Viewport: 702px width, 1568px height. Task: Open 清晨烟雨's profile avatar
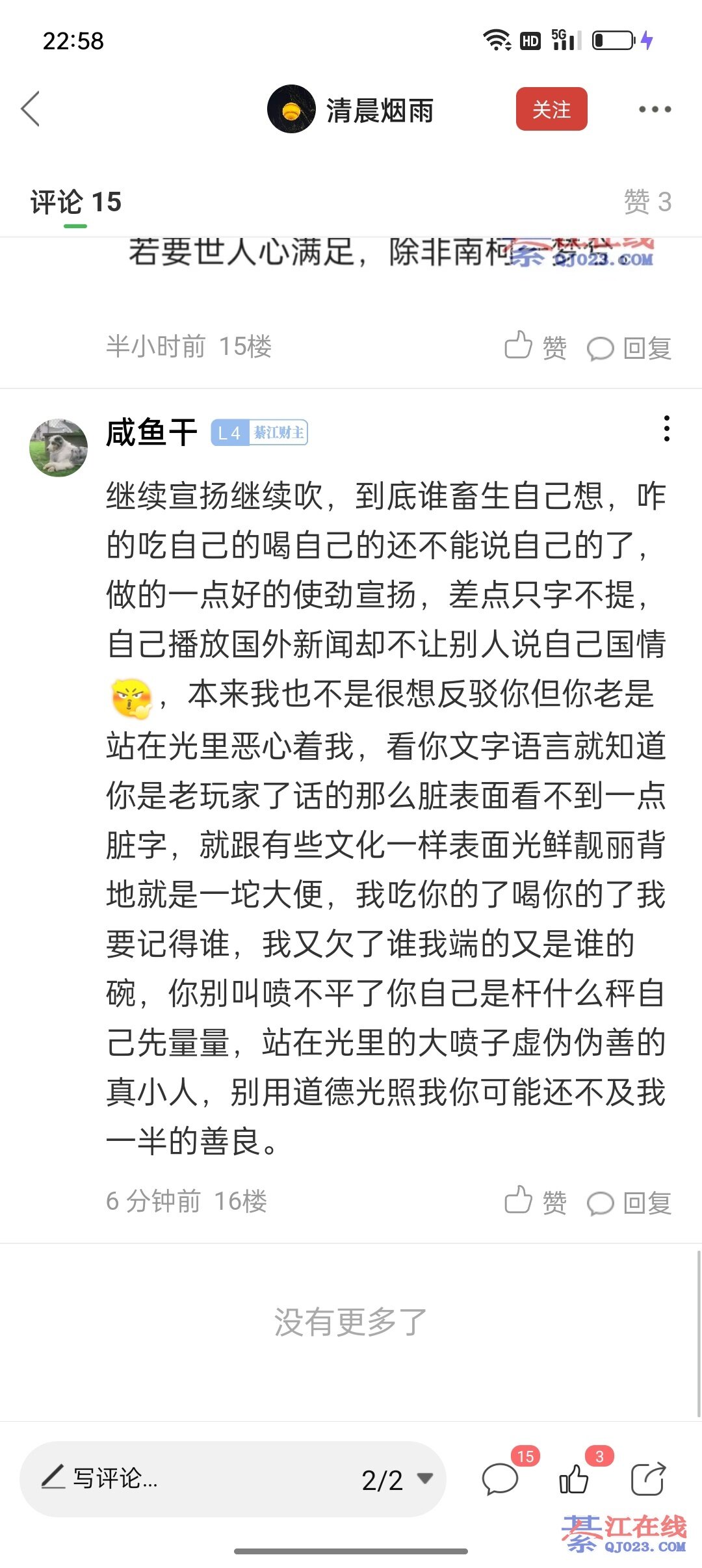[291, 109]
